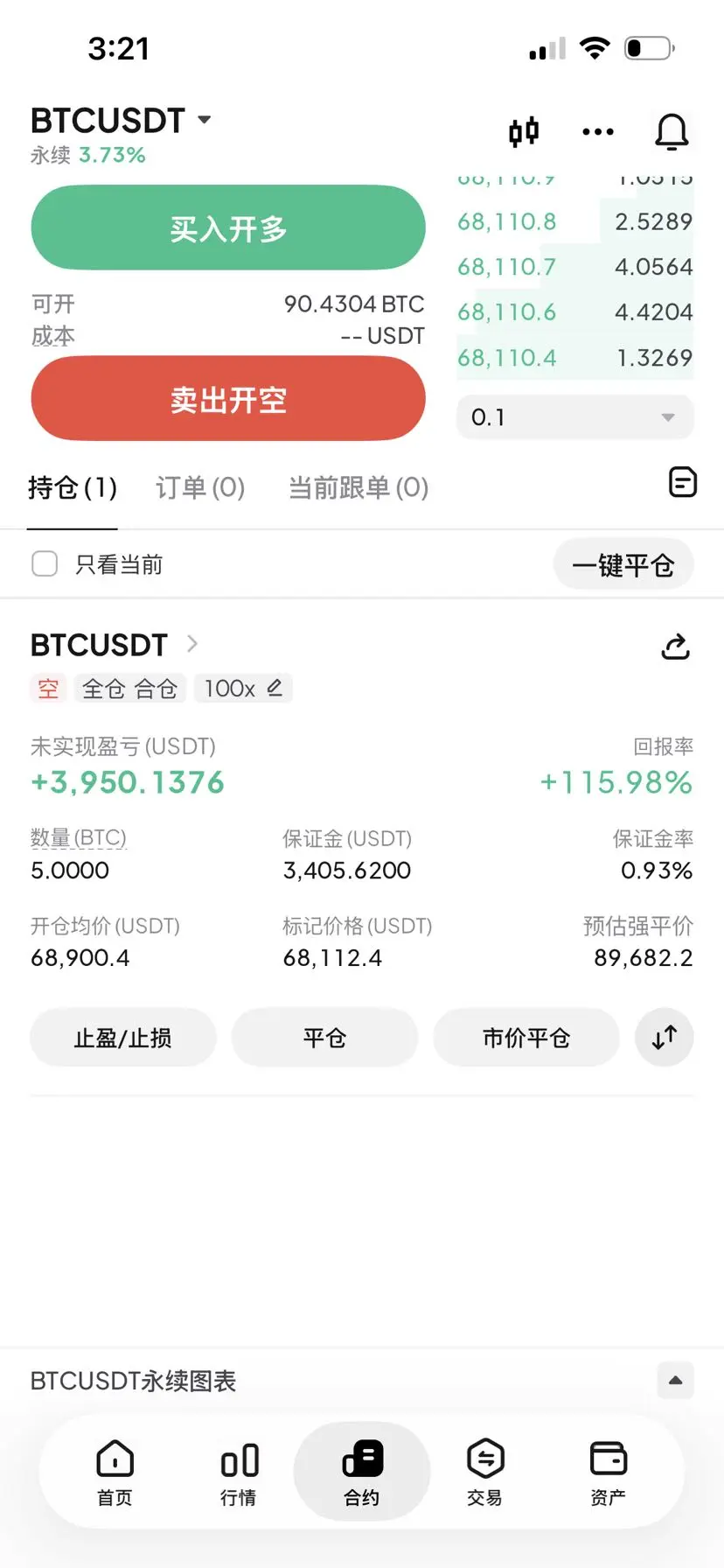The width and height of the screenshot is (724, 1568).
Task: Edit the 100x leverage
Action: coord(243,689)
